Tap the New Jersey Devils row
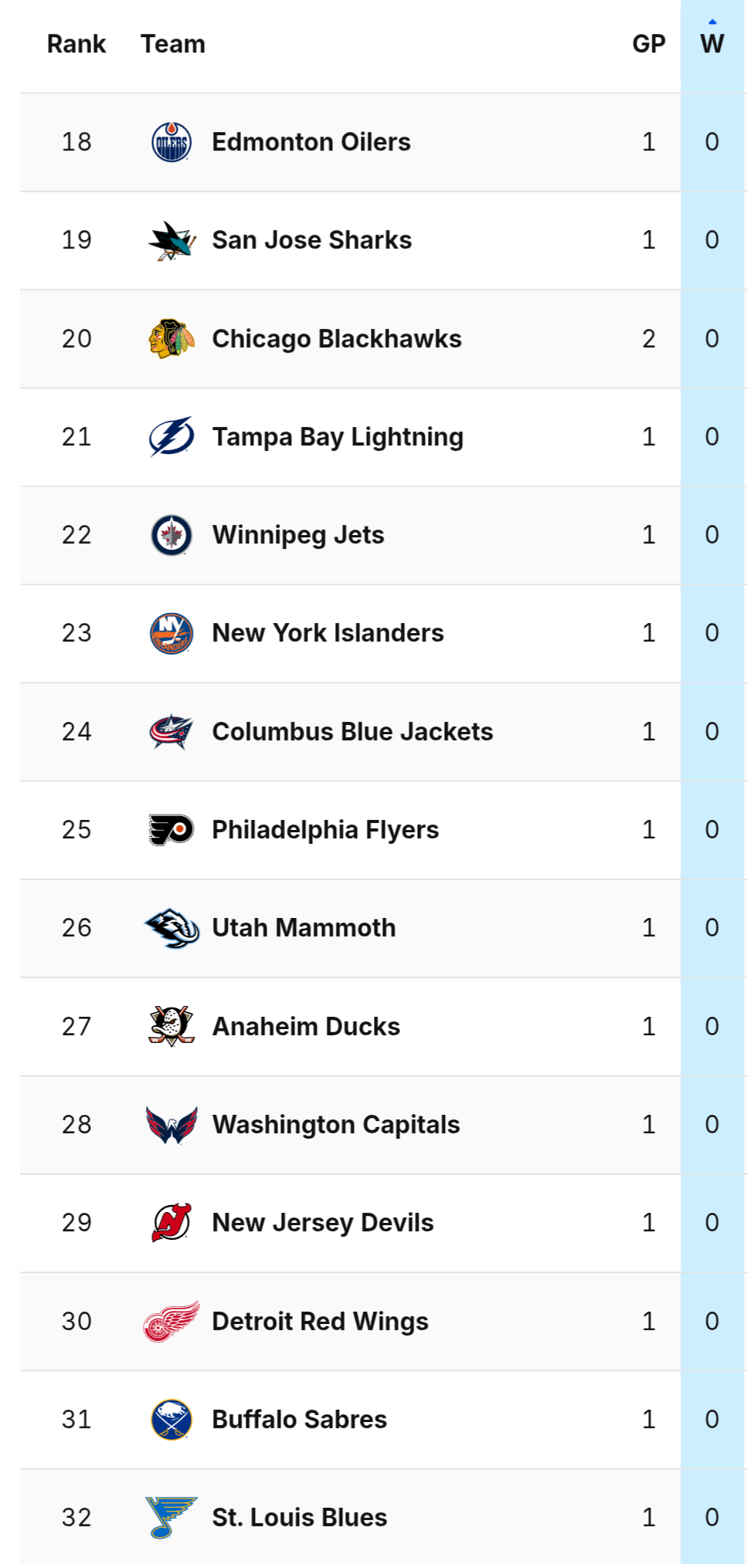This screenshot has height=1568, width=747. (323, 1223)
